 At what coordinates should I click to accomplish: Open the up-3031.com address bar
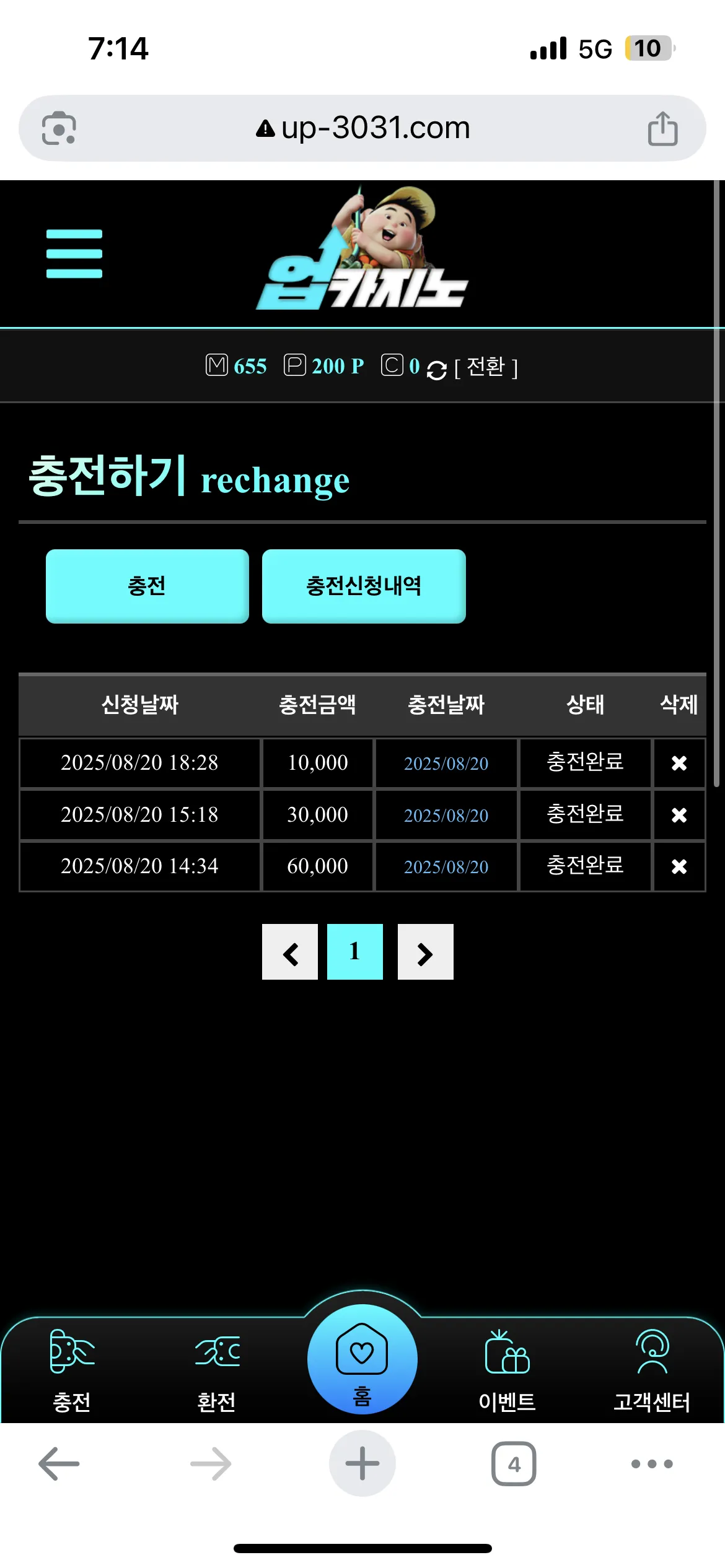click(362, 128)
